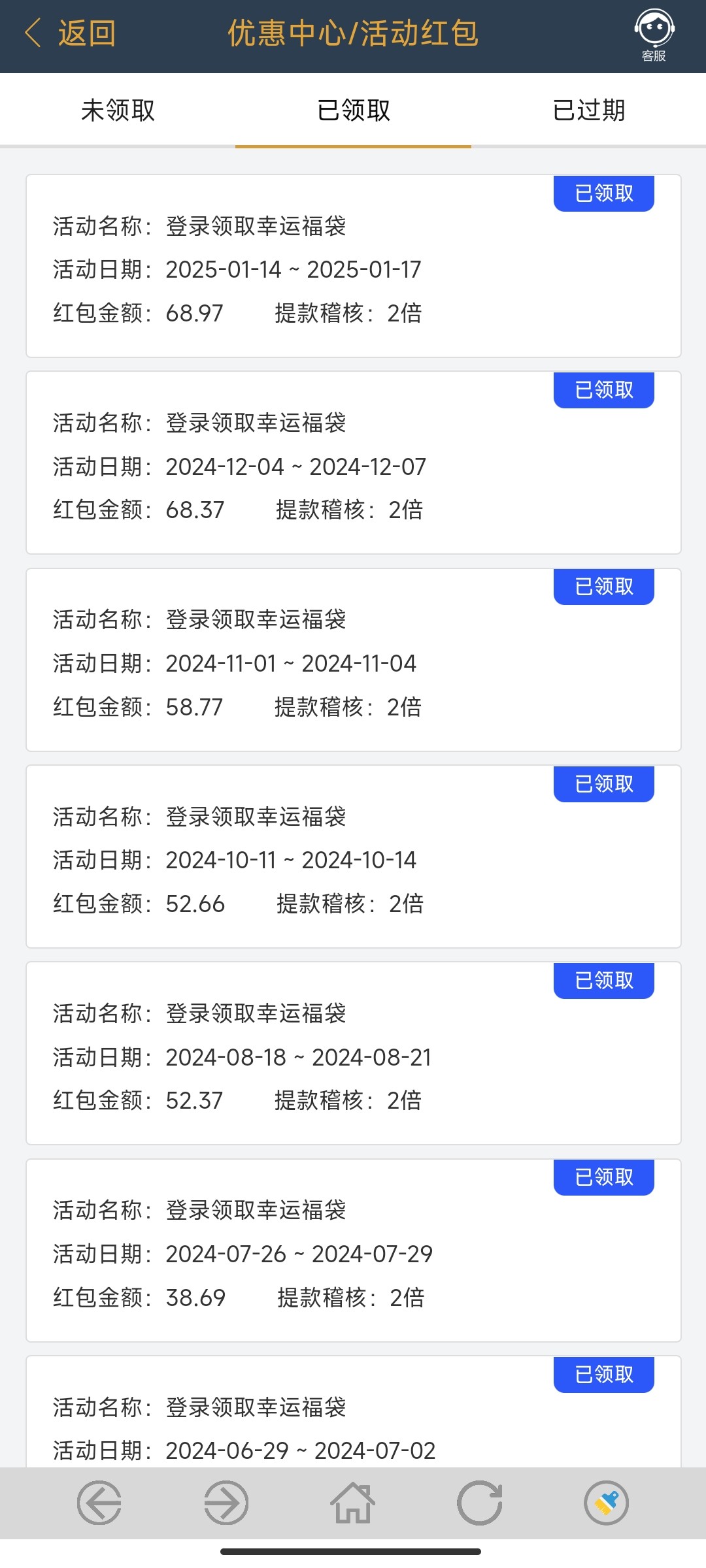Reload the page with the refresh icon
706x1568 pixels.
480,1503
